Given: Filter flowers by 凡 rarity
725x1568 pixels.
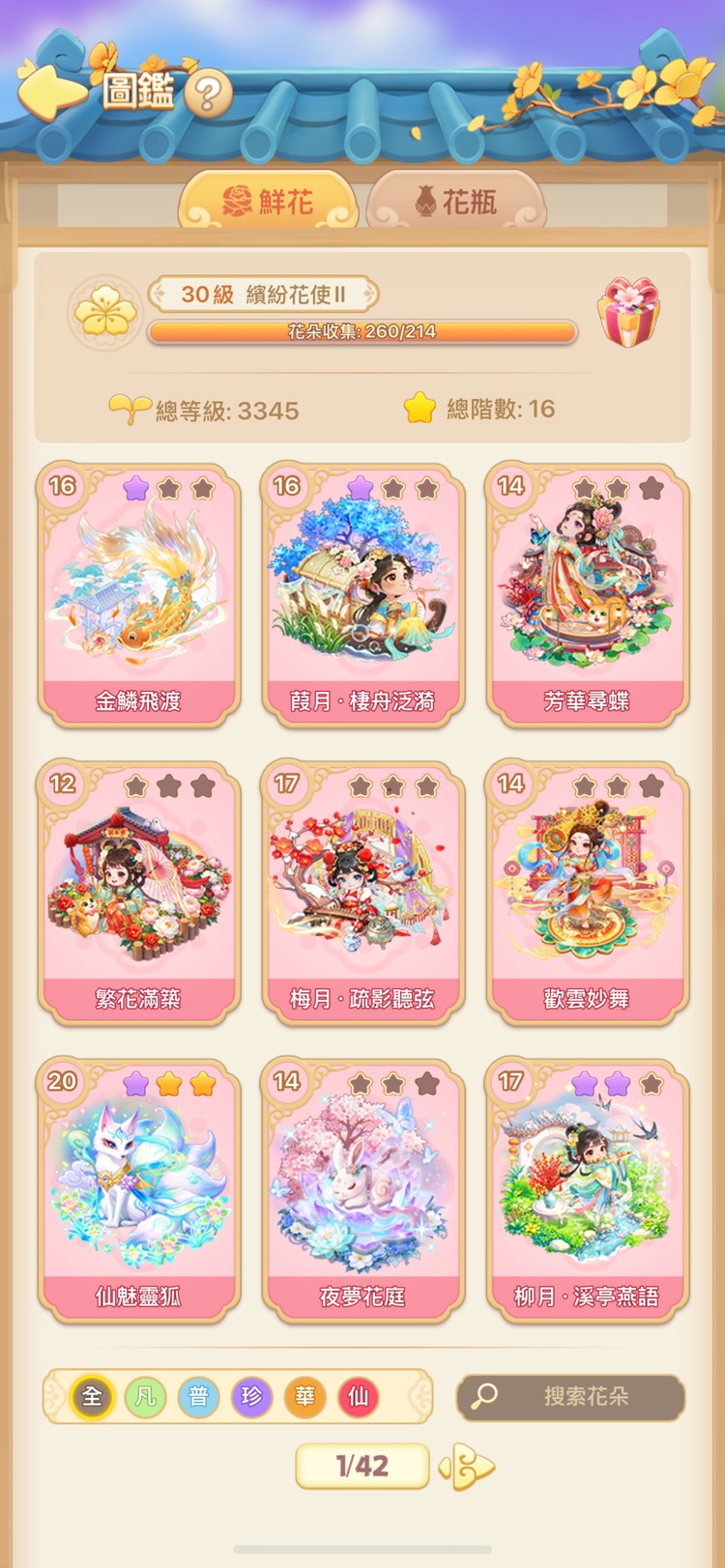Looking at the screenshot, I should click(x=145, y=1397).
